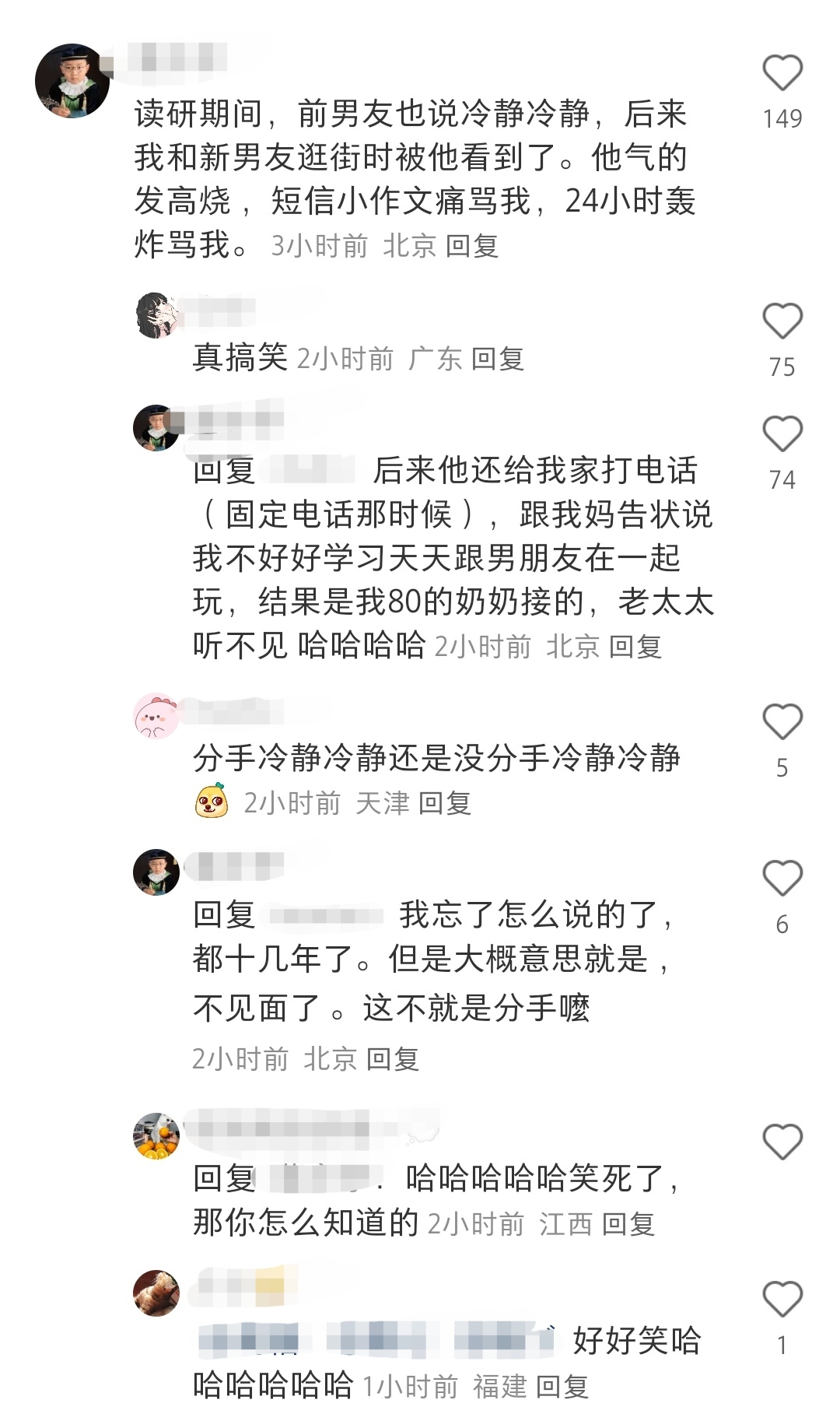The height and width of the screenshot is (1421, 840).
Task: Like the 那你怎么知道的 comment
Action: 782,1142
